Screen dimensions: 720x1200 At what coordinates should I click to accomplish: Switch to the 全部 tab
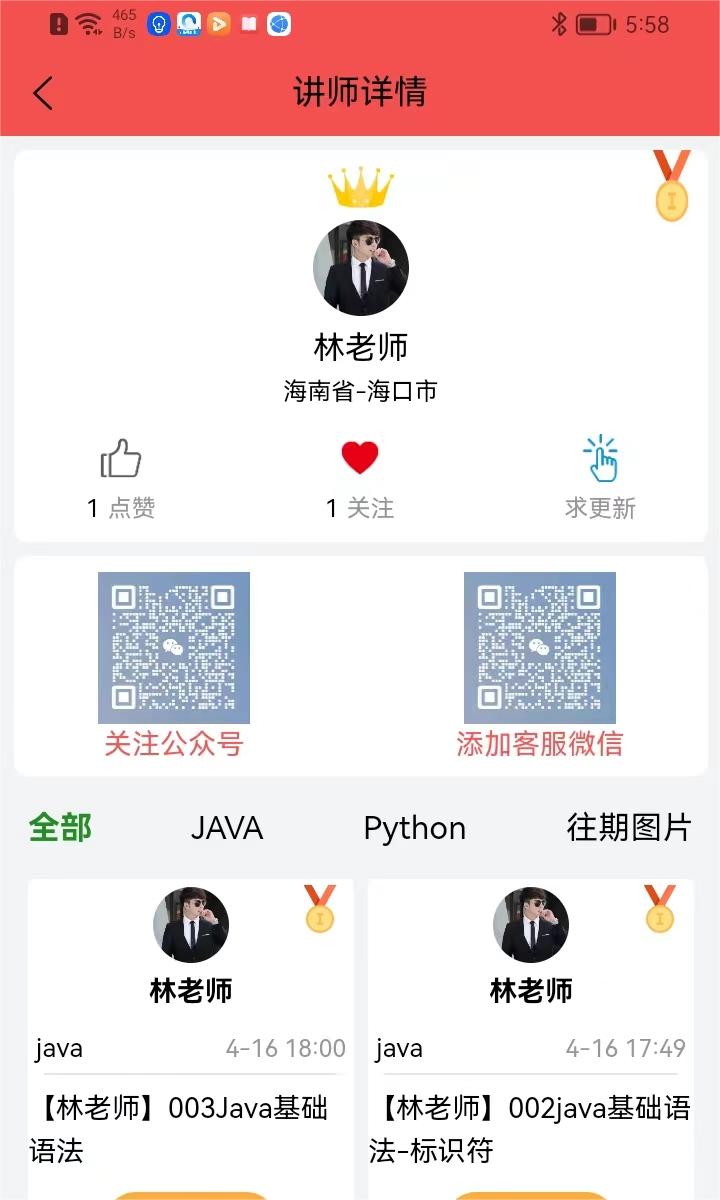coord(60,828)
